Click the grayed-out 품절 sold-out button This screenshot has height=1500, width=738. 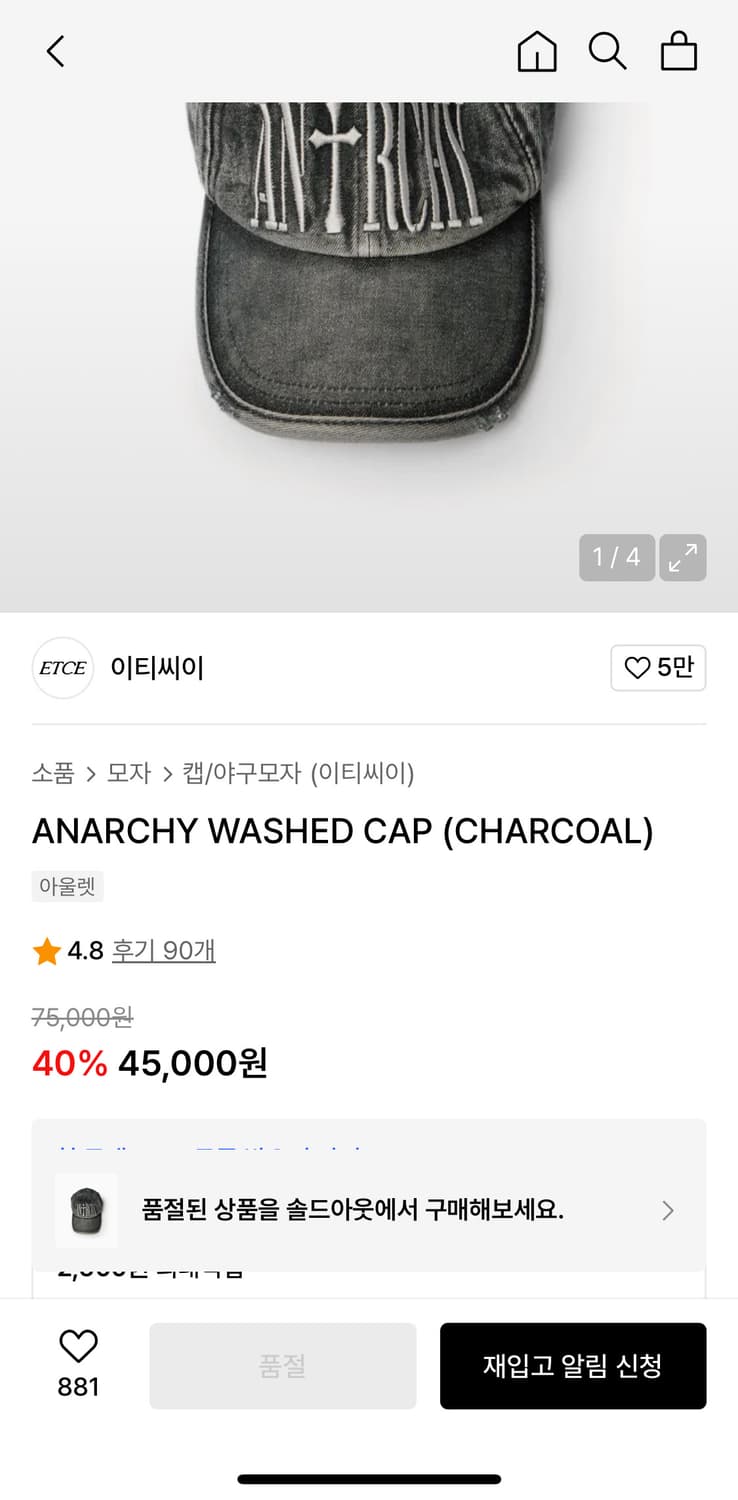283,1366
